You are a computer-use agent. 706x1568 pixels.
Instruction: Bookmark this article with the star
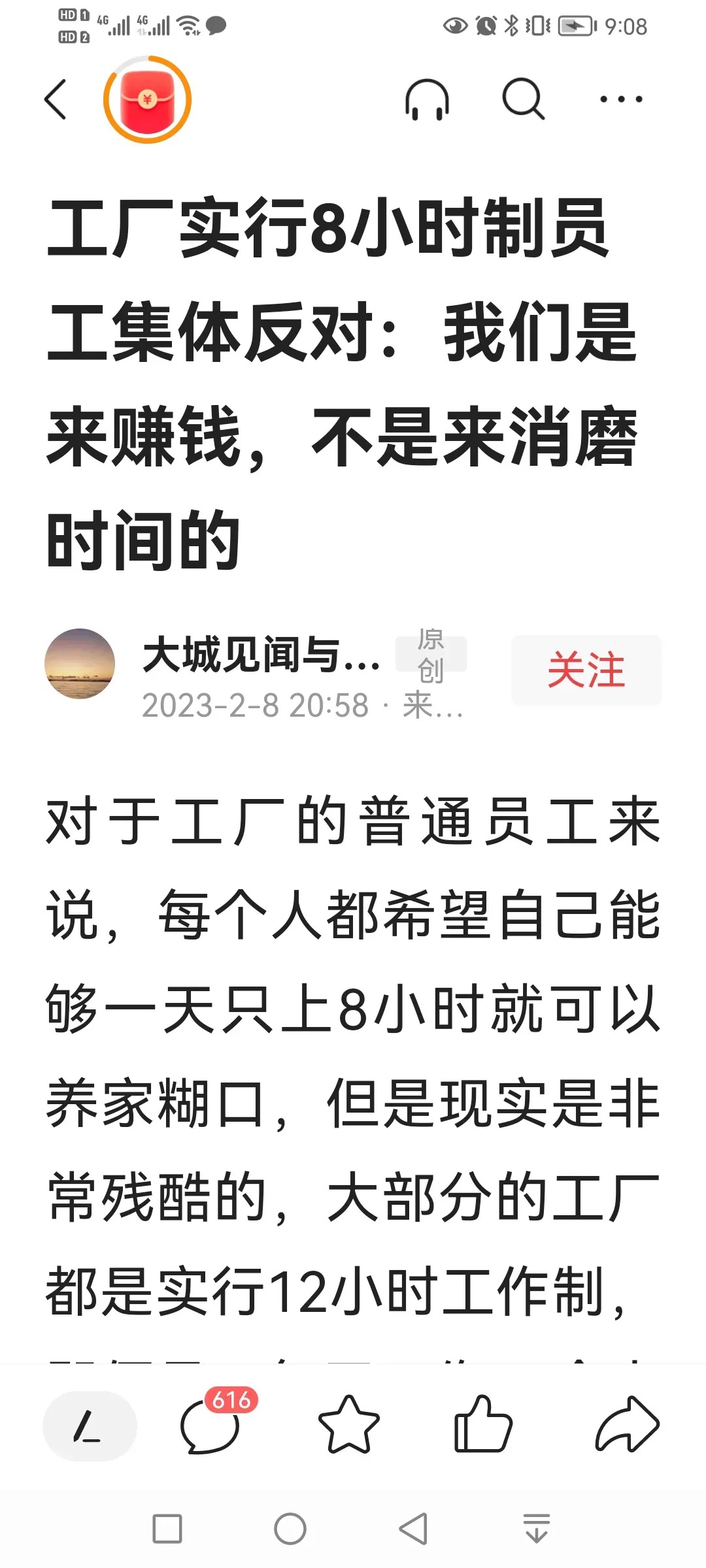[348, 1426]
